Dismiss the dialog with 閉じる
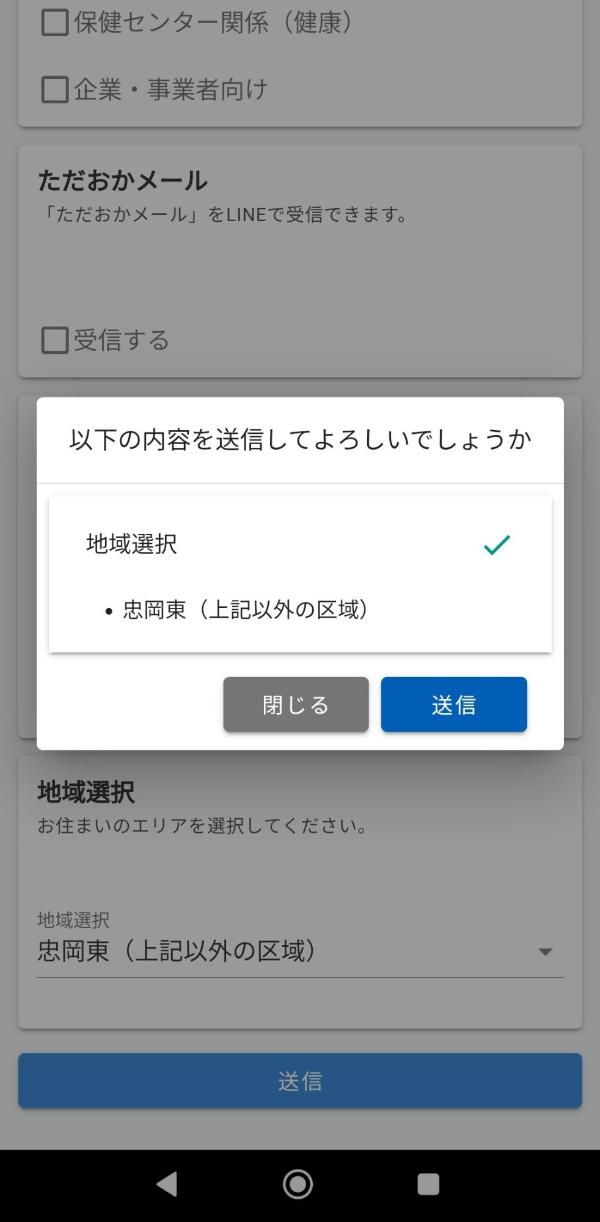The width and height of the screenshot is (600, 1222). coord(296,705)
